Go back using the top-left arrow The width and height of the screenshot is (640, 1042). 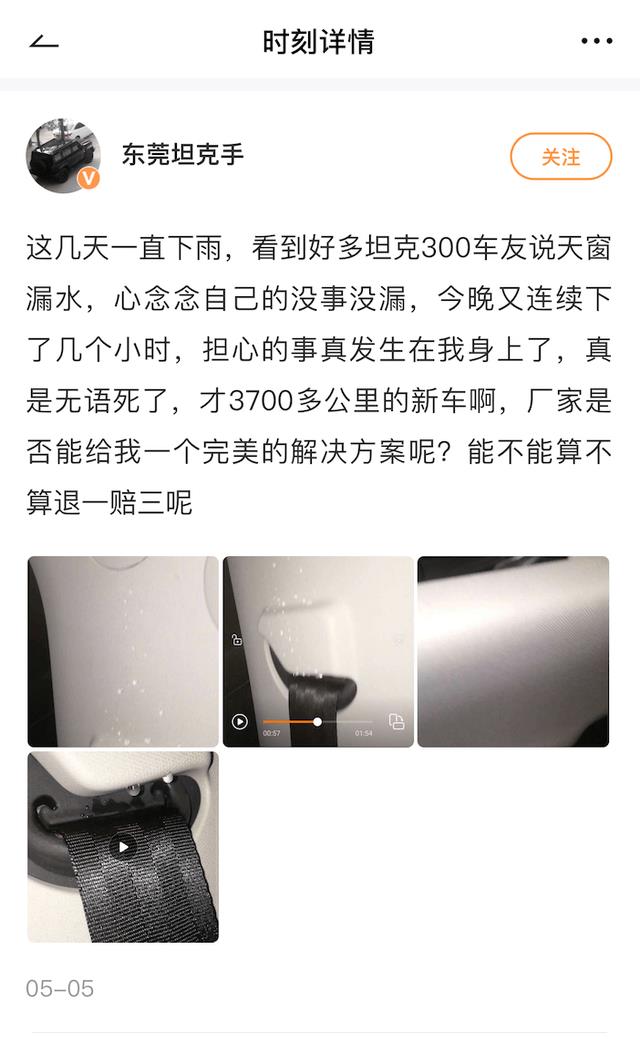point(44,42)
